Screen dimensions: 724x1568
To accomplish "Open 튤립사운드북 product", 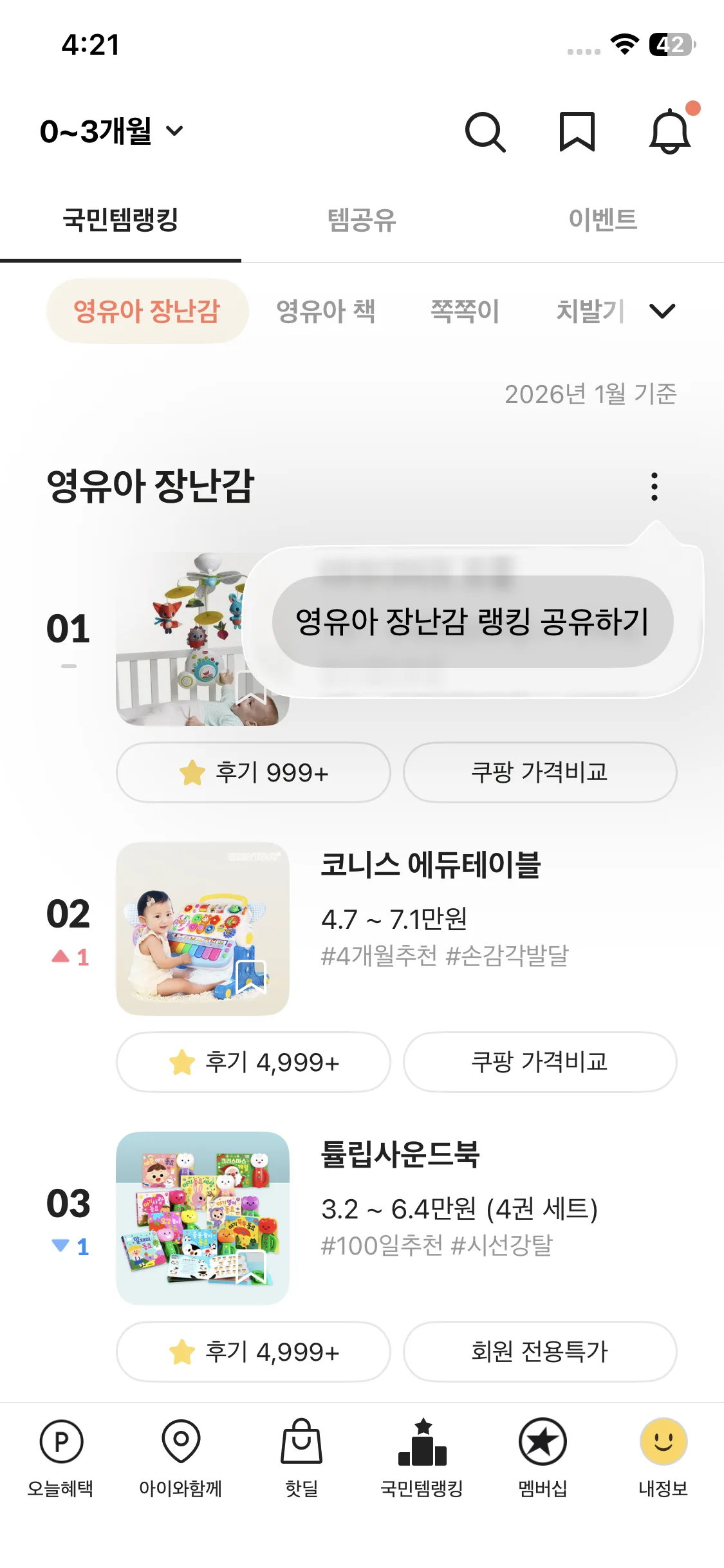I will click(x=400, y=1155).
